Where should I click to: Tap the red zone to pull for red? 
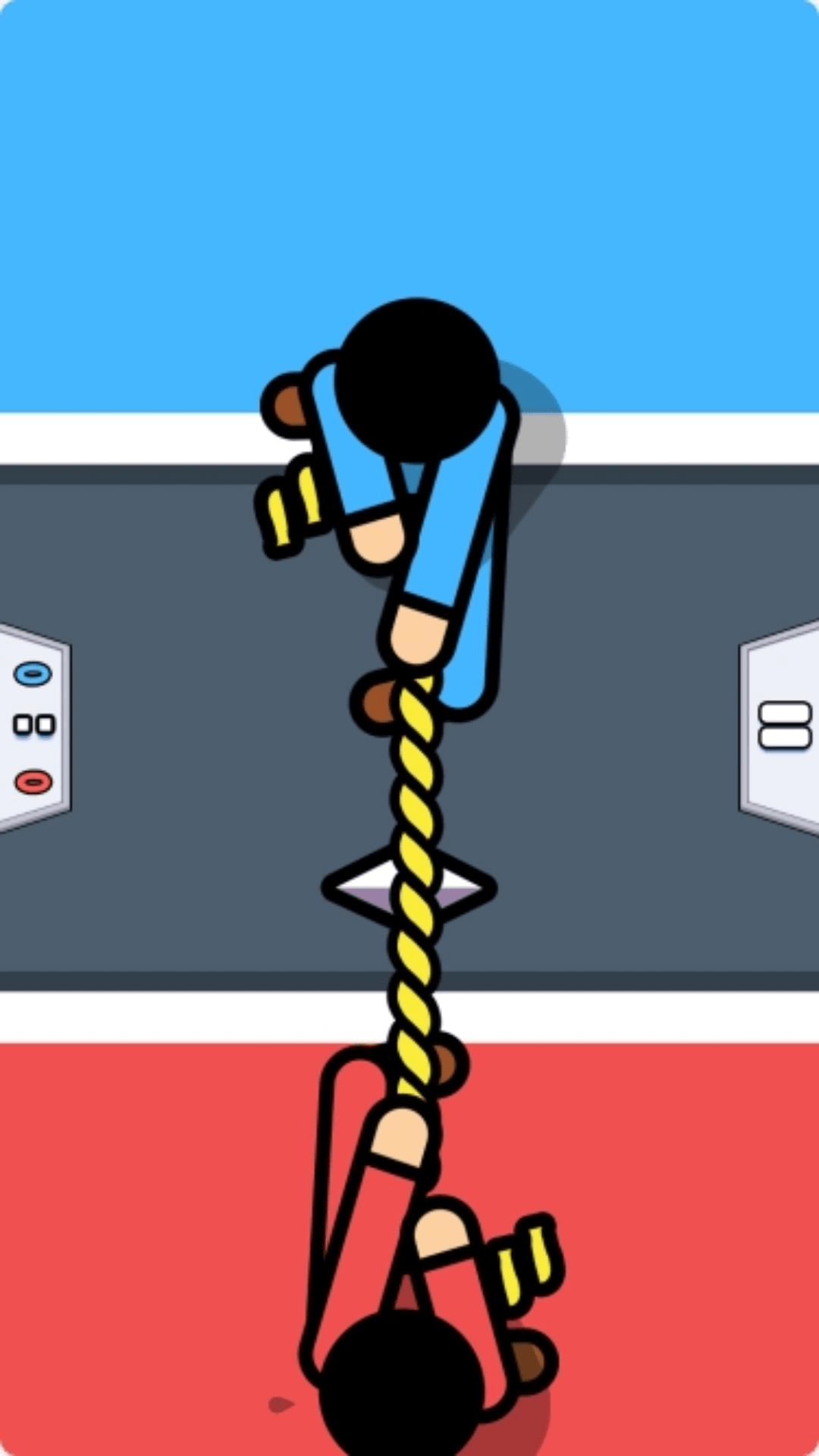pyautogui.click(x=409, y=1250)
